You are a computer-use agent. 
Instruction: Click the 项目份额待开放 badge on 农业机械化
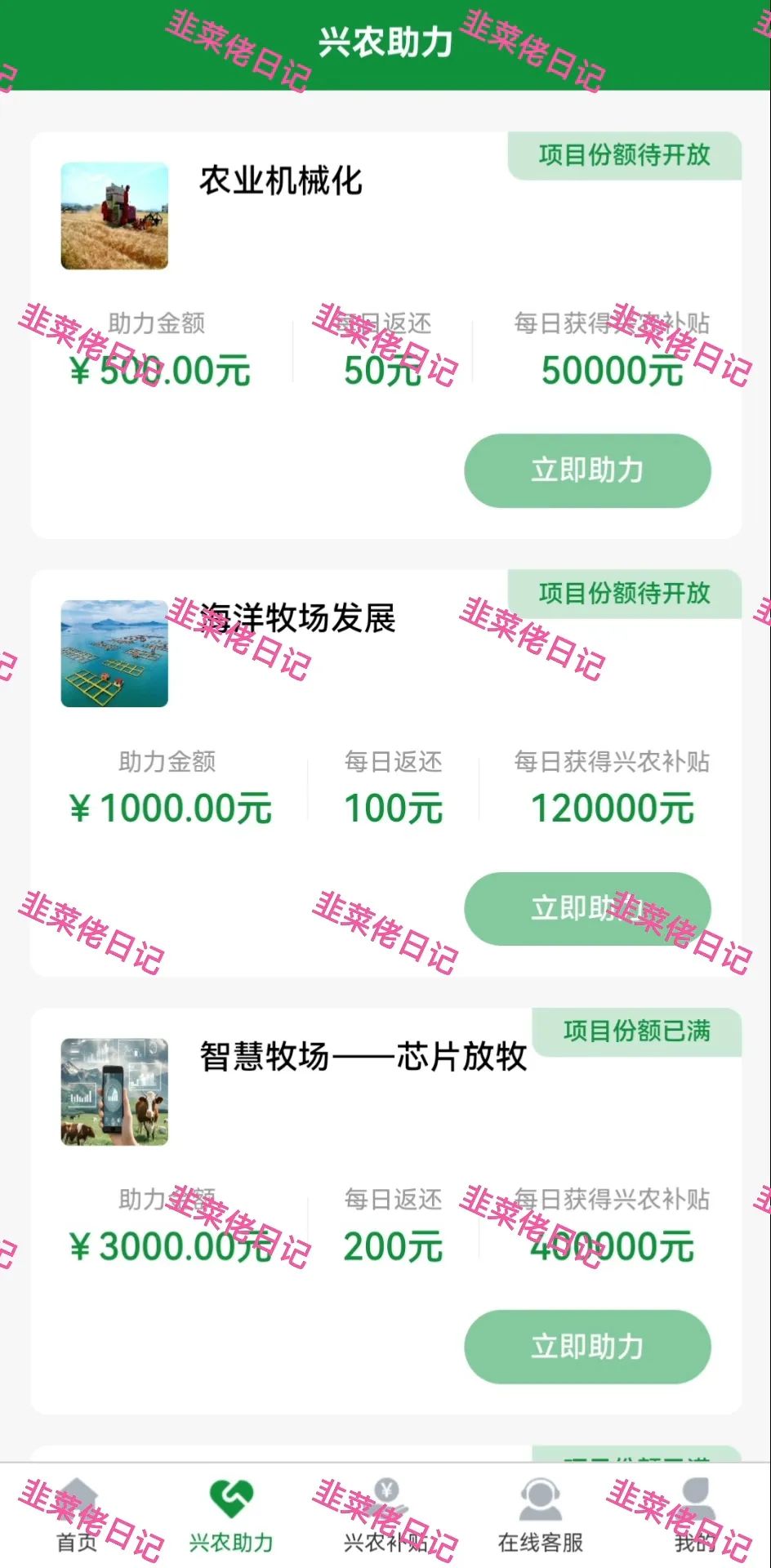pos(625,155)
